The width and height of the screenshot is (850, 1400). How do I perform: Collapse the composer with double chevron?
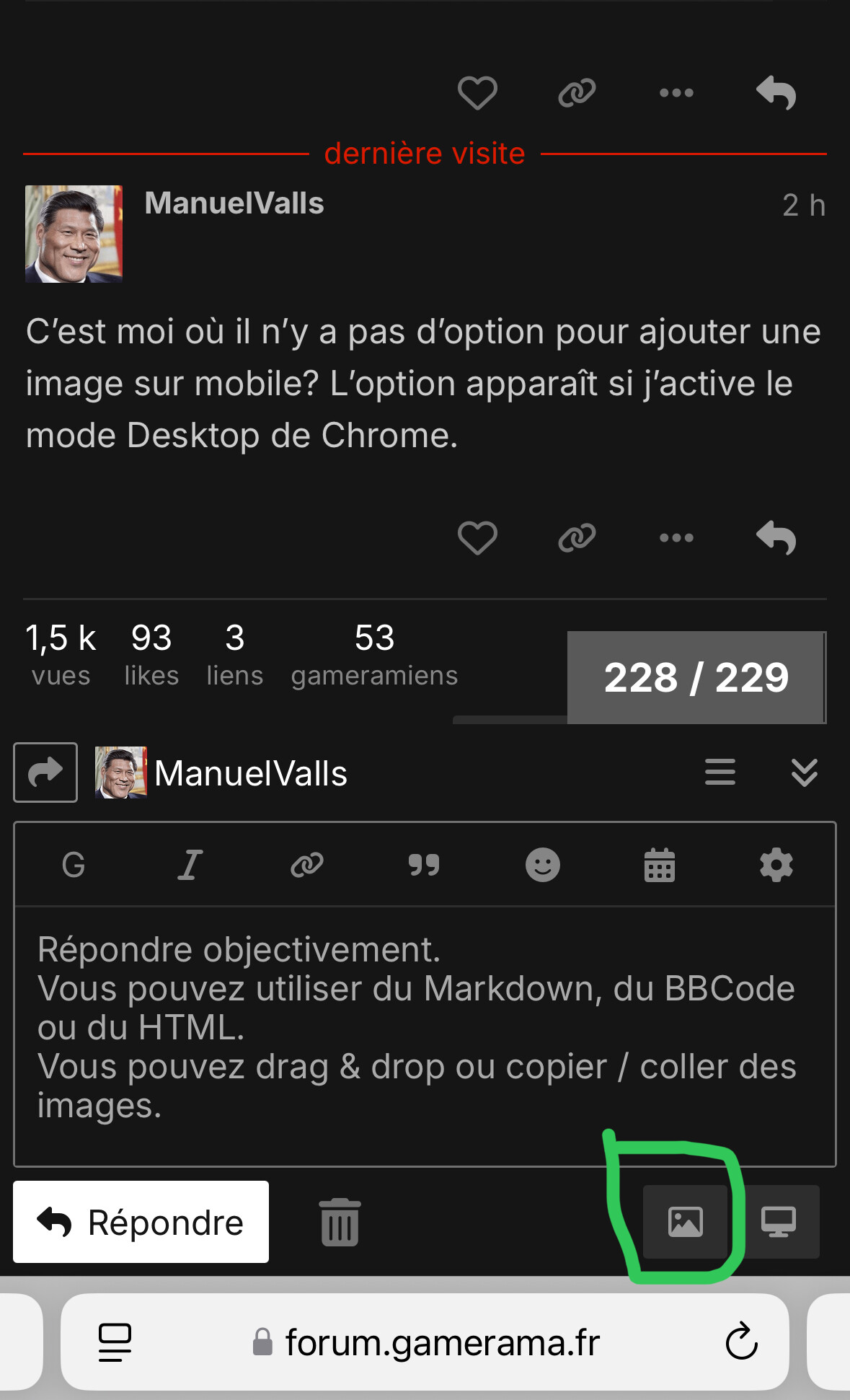pyautogui.click(x=804, y=772)
